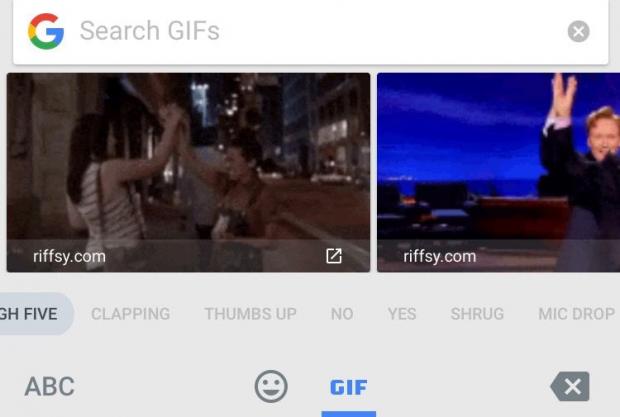This screenshot has height=417, width=620.
Task: Tap the Search GIFs field
Action: pyautogui.click(x=300, y=31)
